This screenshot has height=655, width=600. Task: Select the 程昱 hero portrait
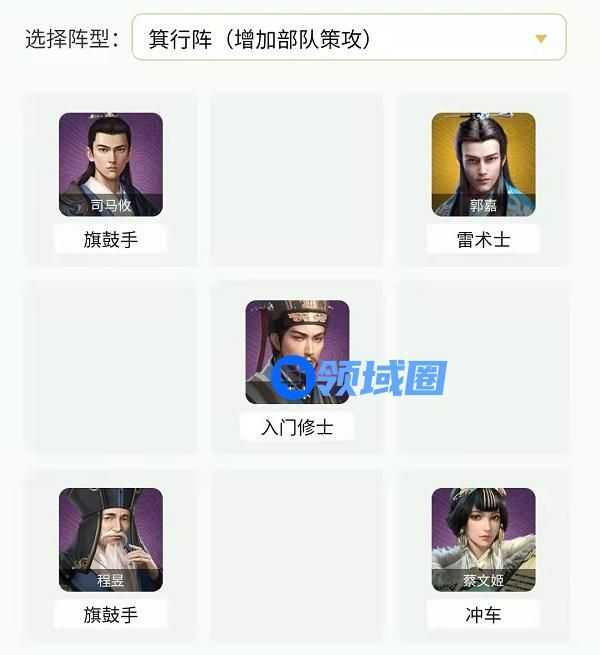(x=111, y=539)
